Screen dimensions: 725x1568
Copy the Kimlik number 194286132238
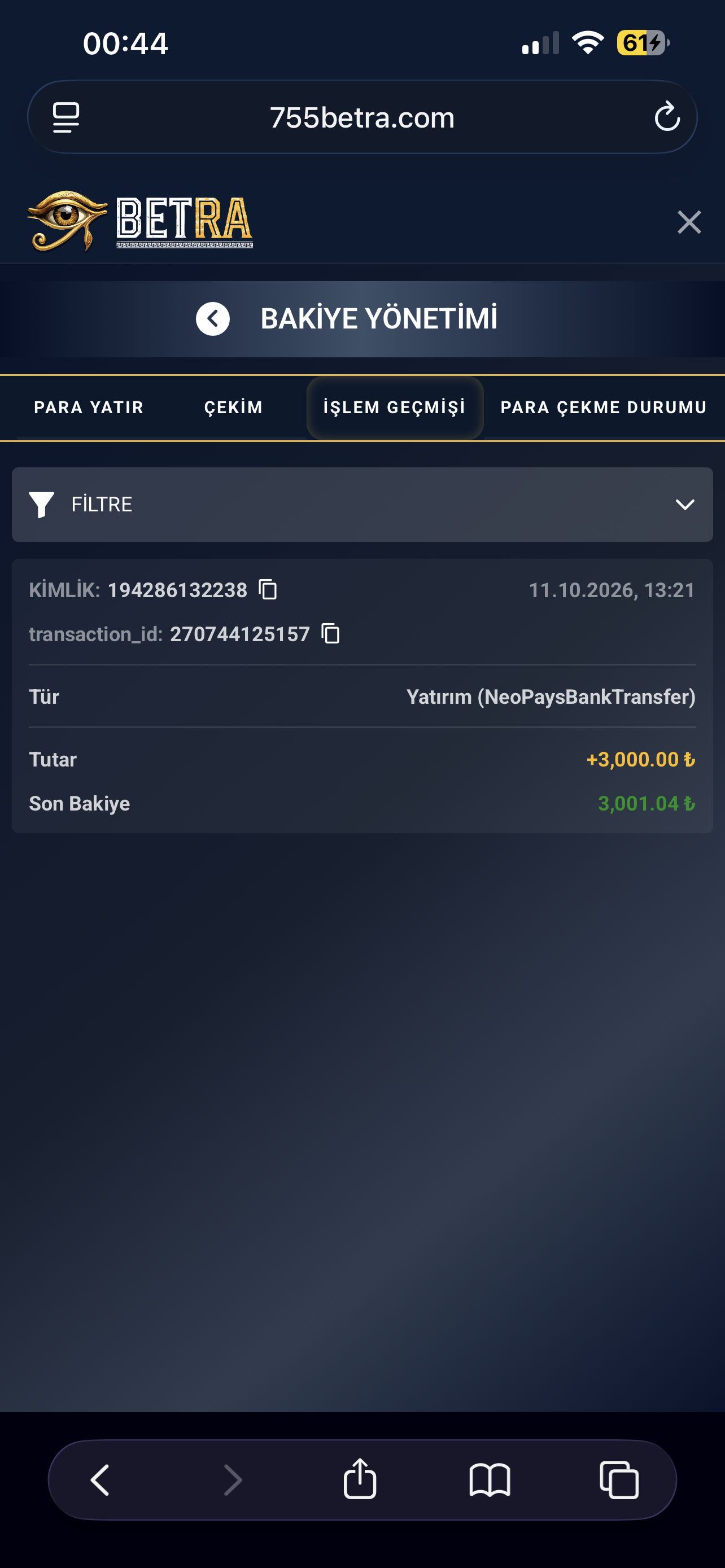268,589
